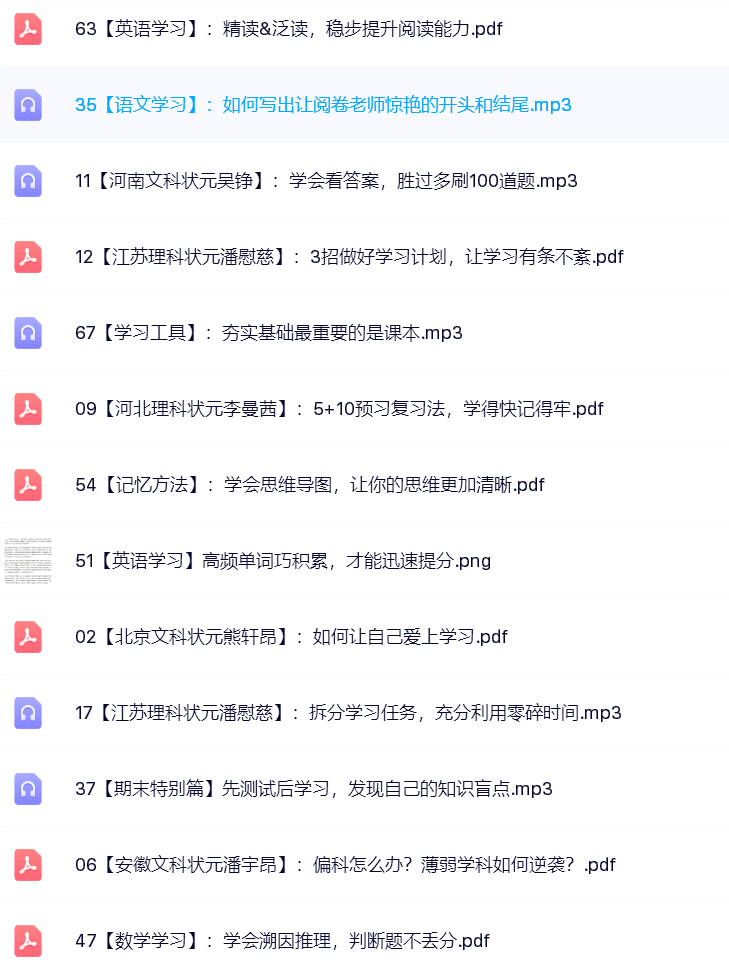Open pdf 02 北京文科状元熊轩昂
The width and height of the screenshot is (729, 974).
pos(291,637)
